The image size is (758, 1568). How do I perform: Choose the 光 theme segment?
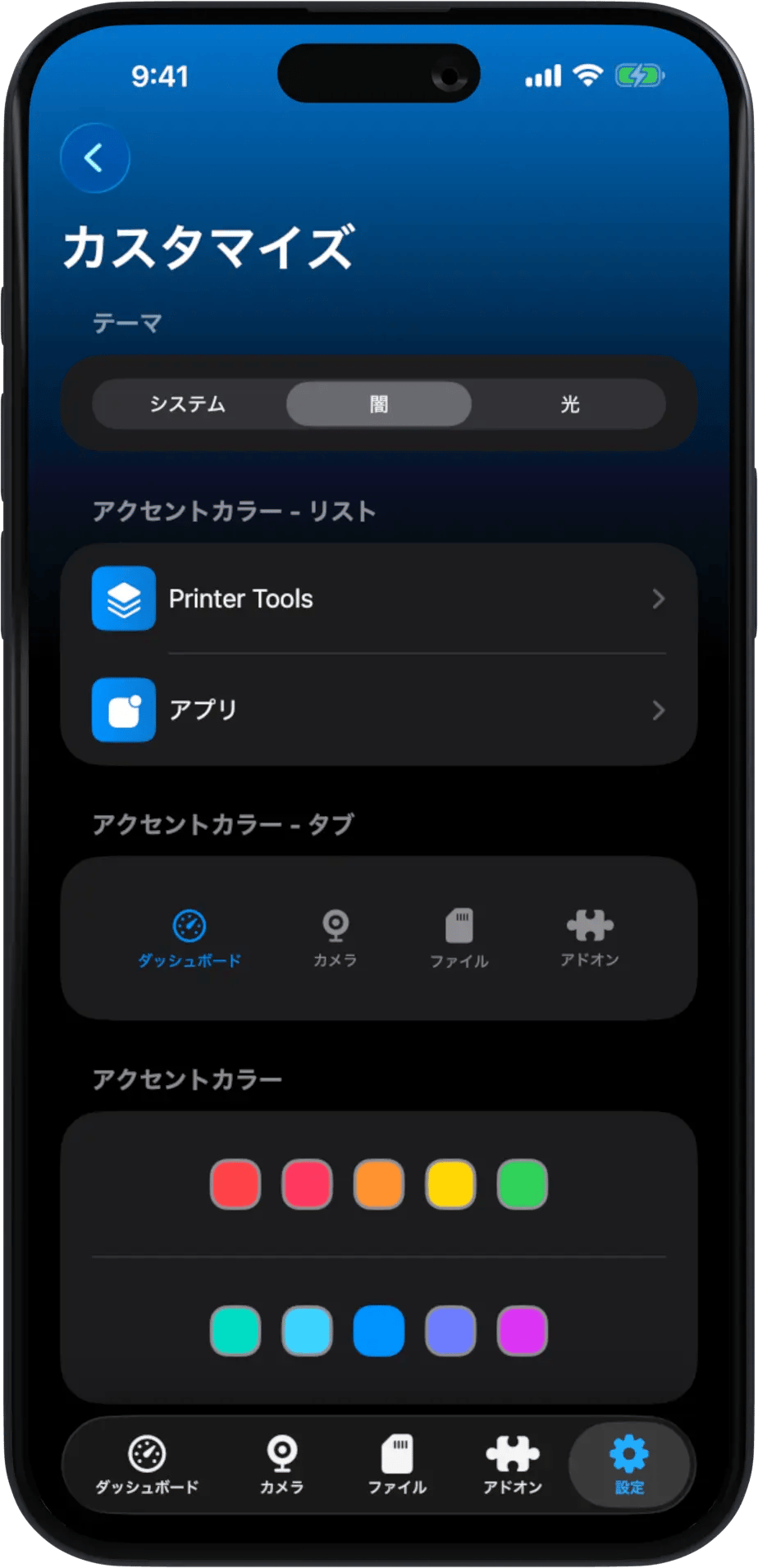pyautogui.click(x=569, y=403)
